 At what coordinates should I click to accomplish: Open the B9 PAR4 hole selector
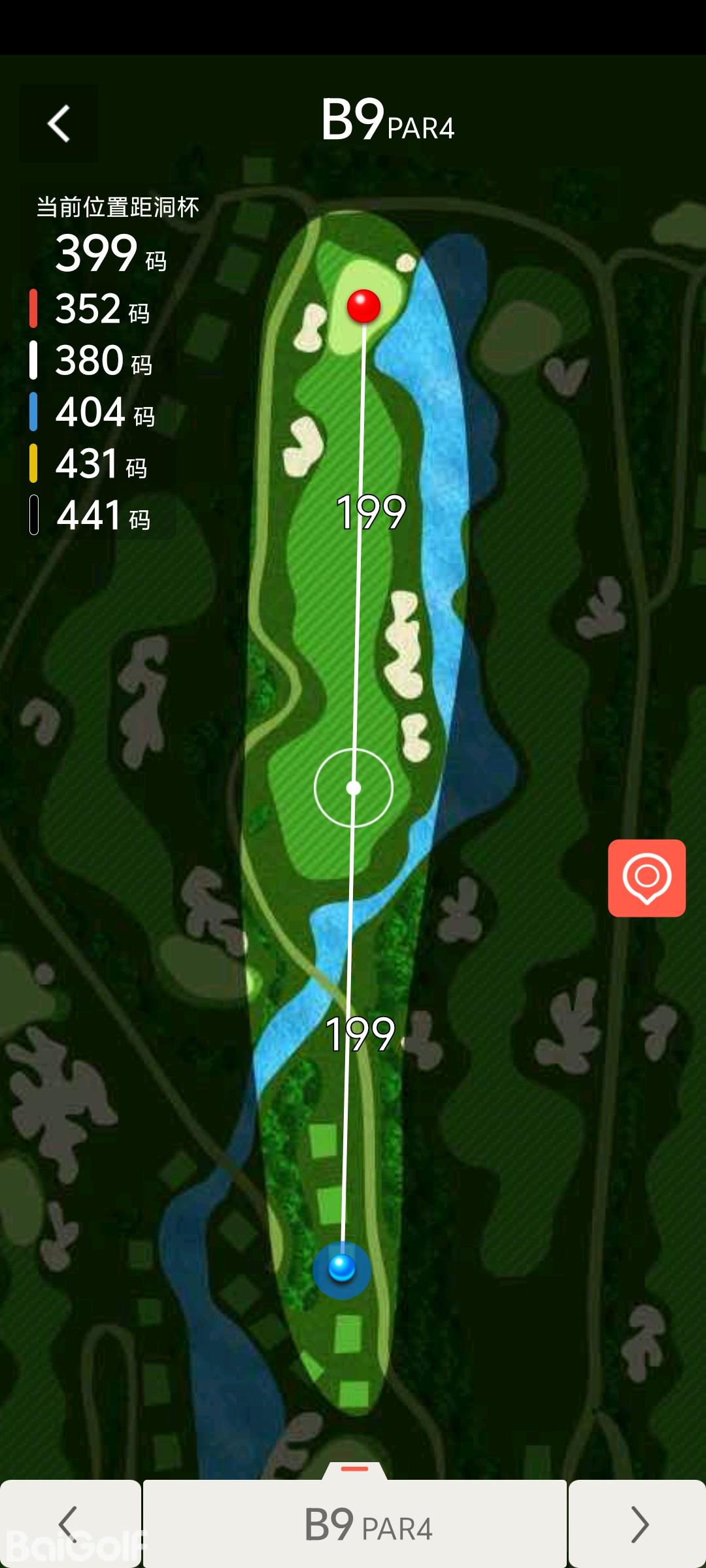point(355,1525)
